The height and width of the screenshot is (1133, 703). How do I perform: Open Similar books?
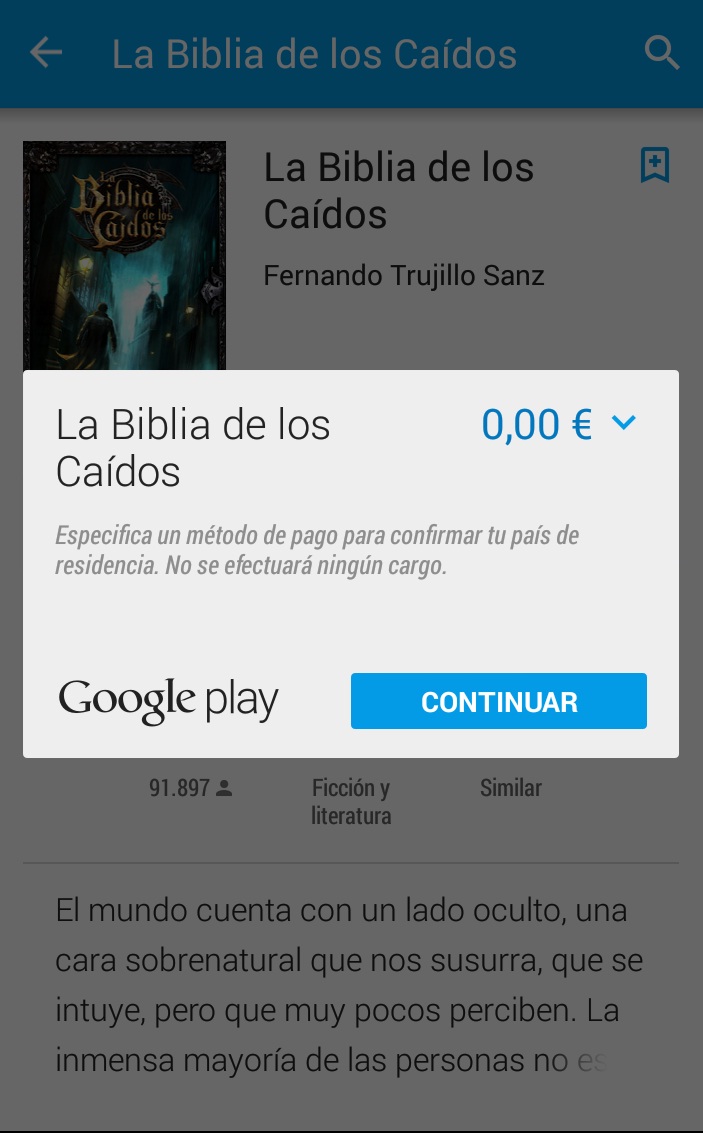(510, 788)
